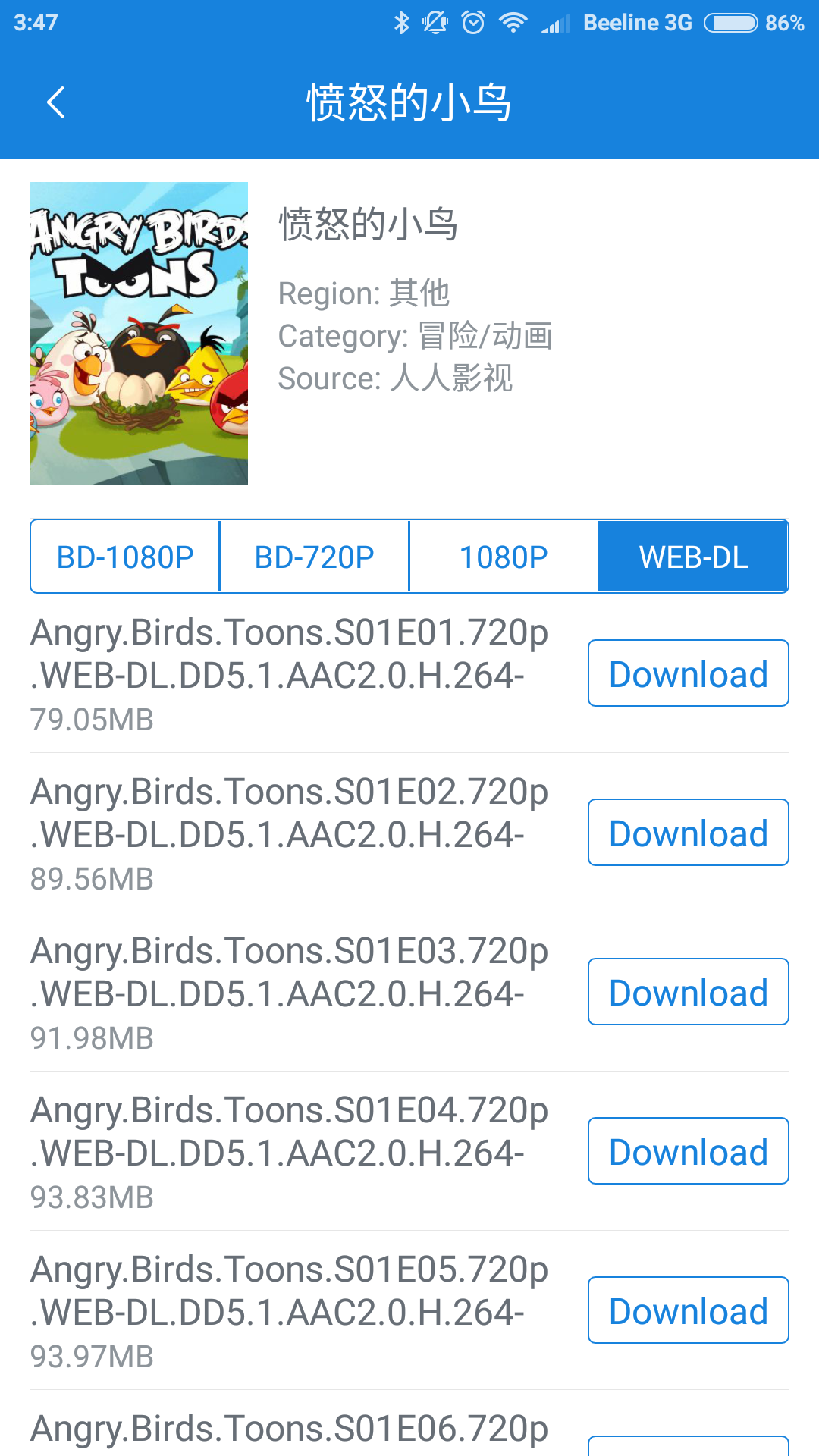Switch to the BD-1080P tab

click(x=125, y=557)
